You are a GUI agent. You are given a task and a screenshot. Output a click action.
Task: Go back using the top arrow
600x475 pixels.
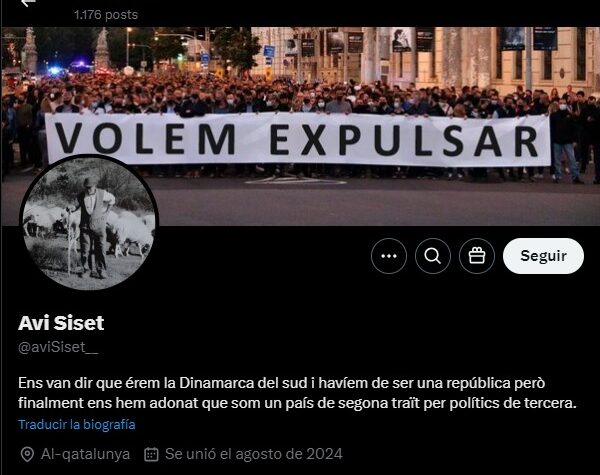[27, 4]
